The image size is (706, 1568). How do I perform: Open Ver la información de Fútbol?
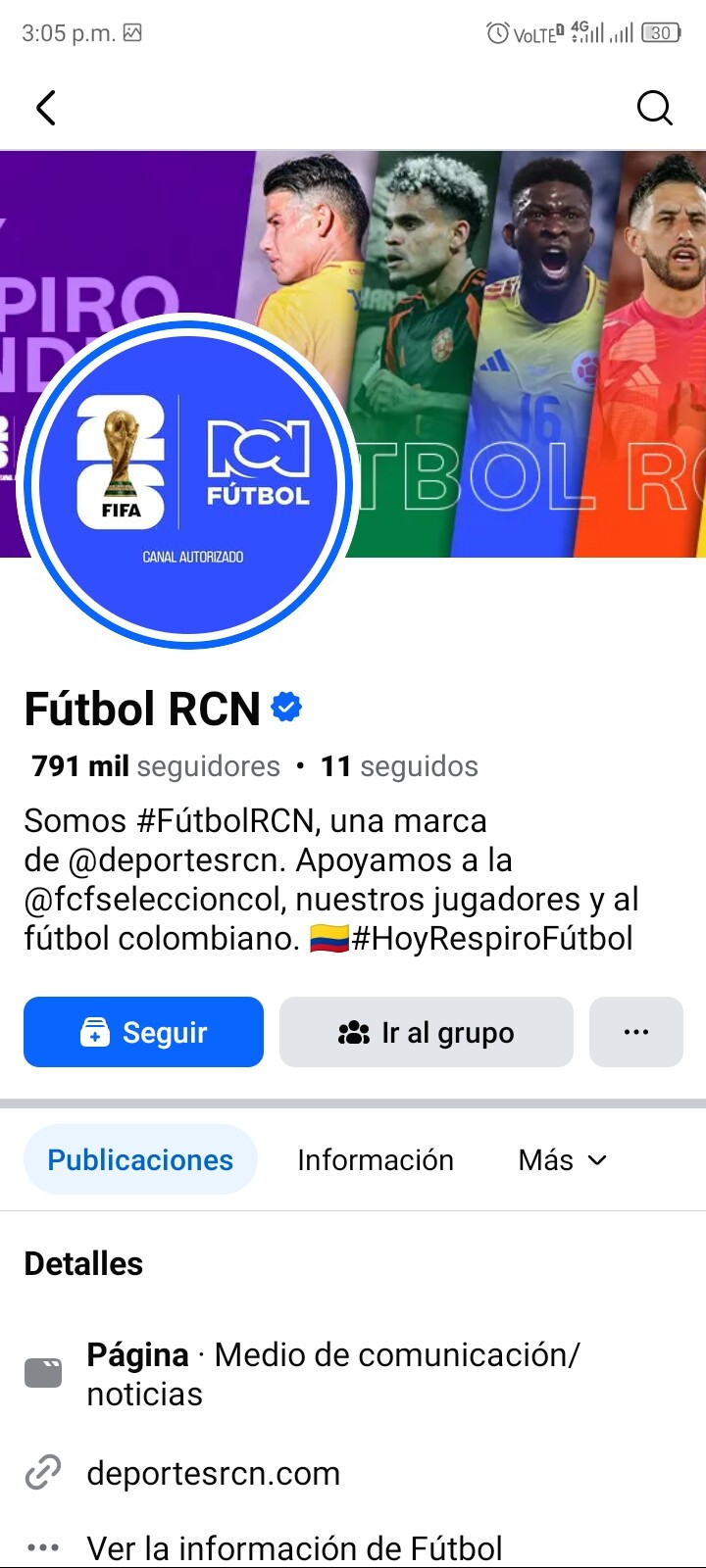294,1547
